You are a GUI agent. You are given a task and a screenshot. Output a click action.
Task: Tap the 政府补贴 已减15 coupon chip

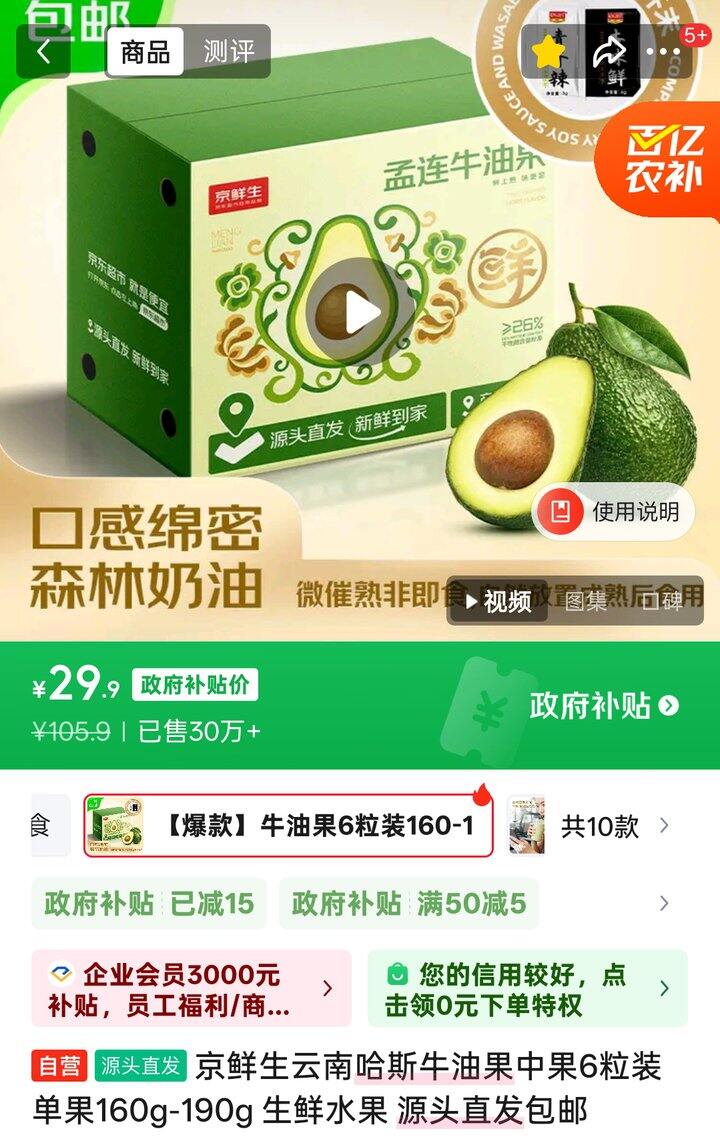pos(149,904)
